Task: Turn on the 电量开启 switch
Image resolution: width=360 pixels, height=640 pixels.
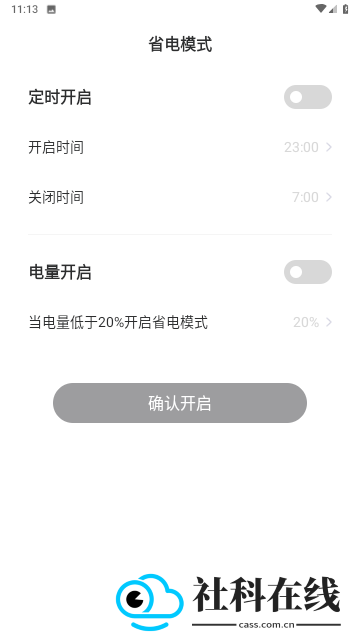Action: (x=308, y=272)
